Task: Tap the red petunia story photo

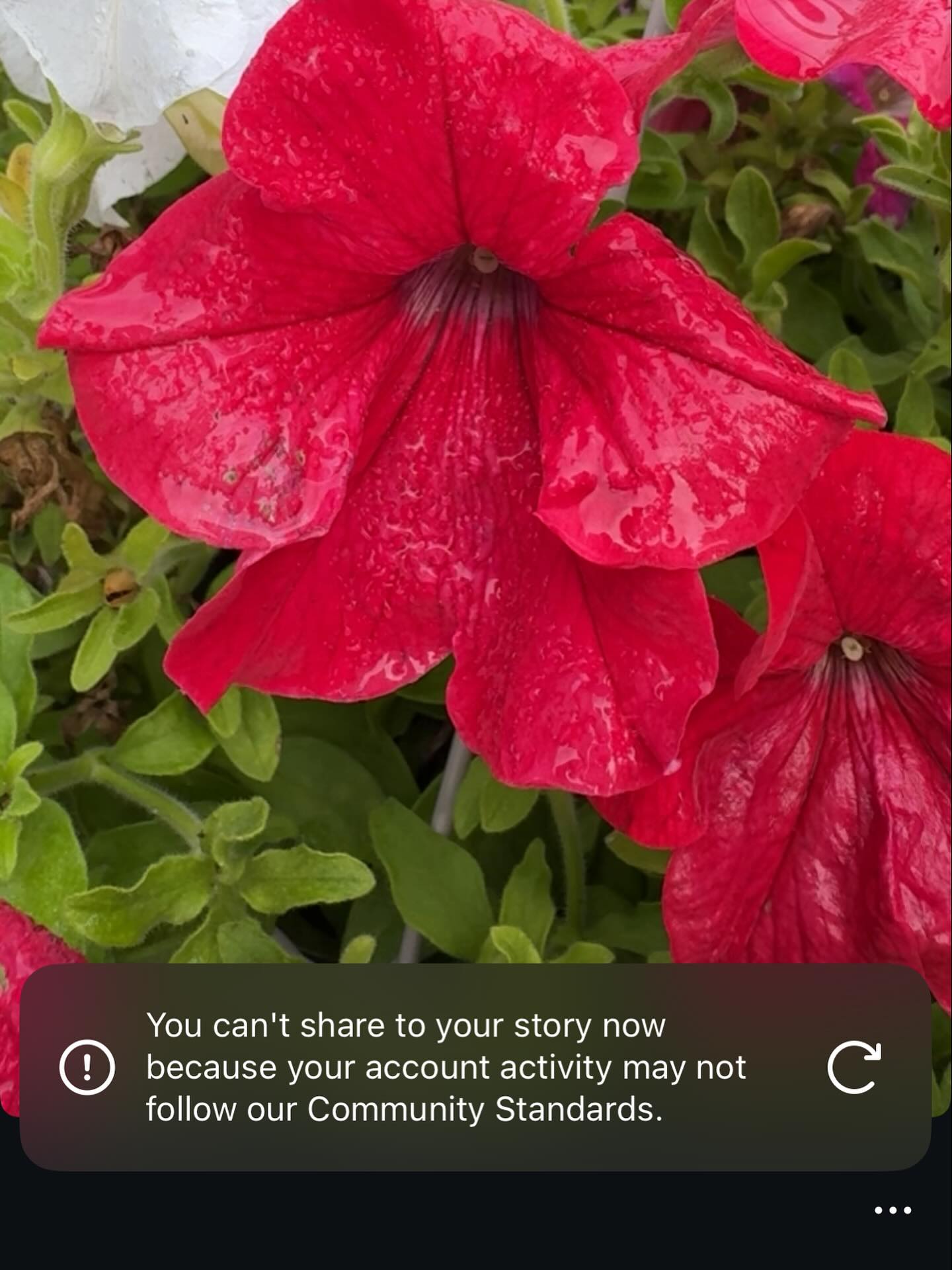Action: point(463,463)
